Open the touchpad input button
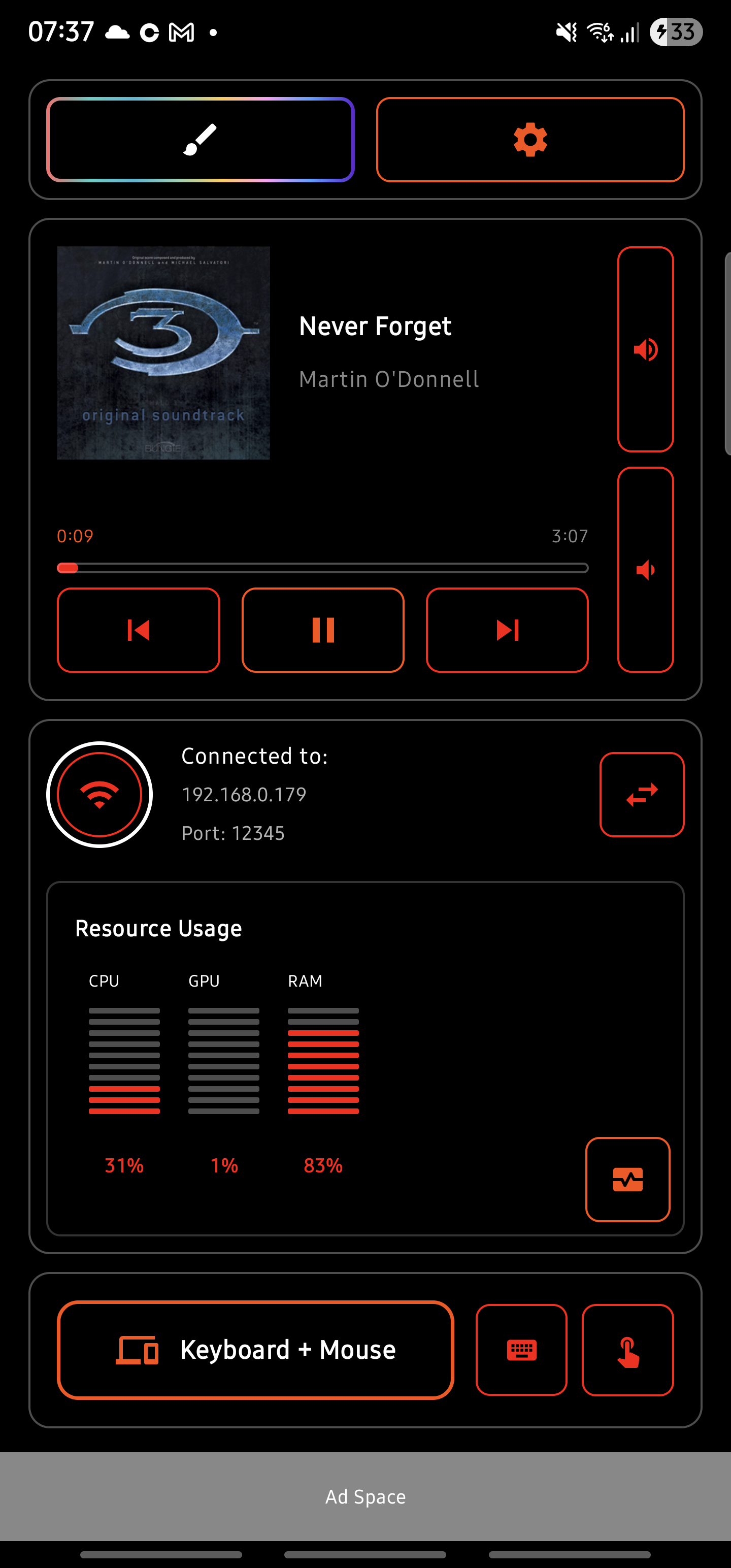Viewport: 731px width, 1568px height. click(627, 1350)
